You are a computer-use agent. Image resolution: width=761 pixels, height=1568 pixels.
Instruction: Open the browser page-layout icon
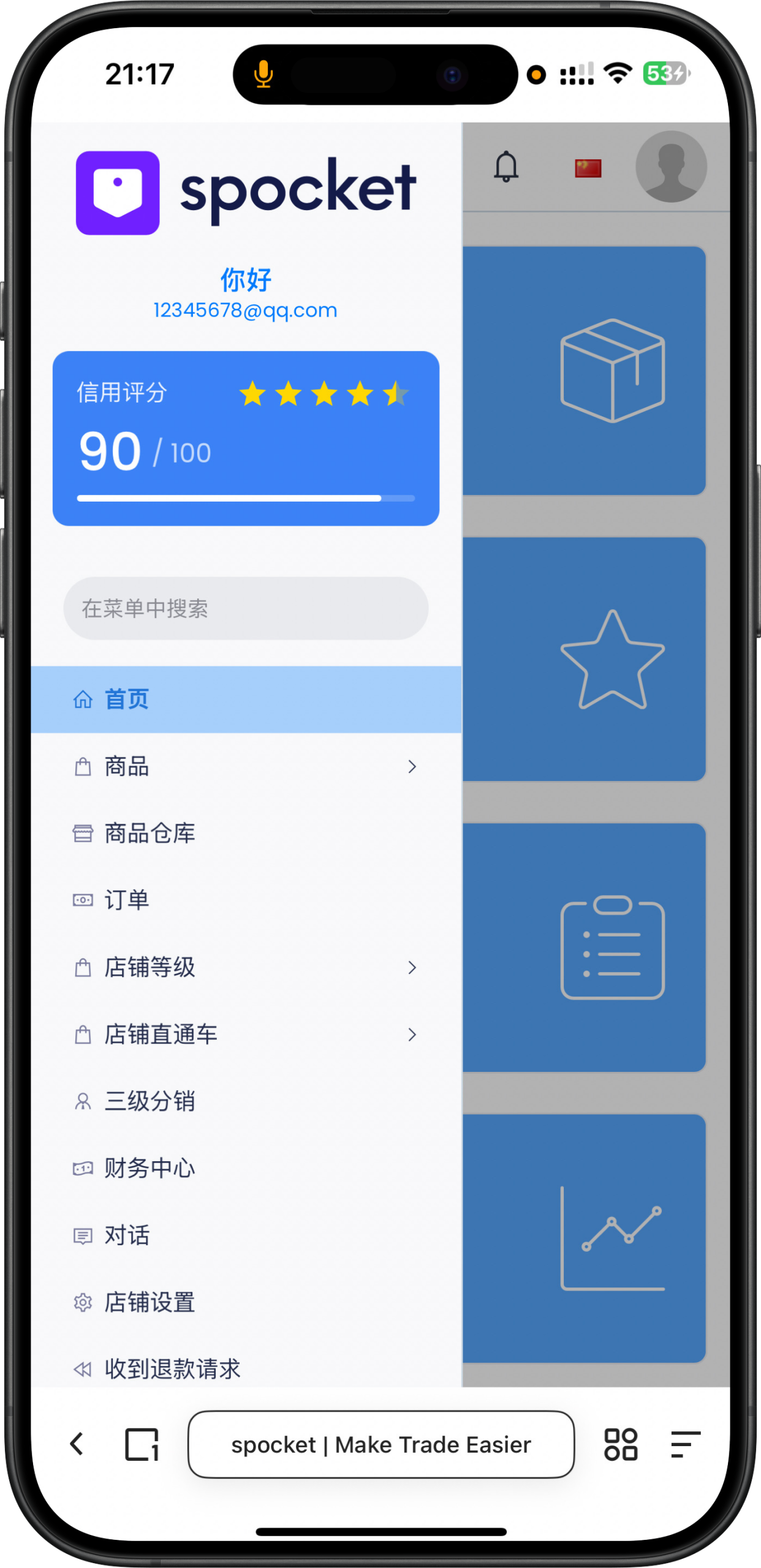point(142,1444)
